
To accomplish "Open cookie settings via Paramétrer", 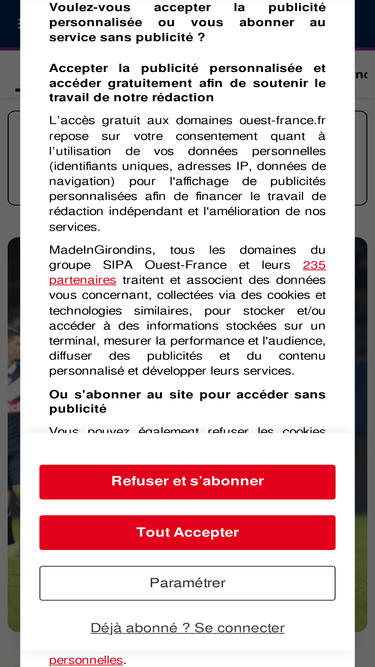I will pyautogui.click(x=188, y=583).
